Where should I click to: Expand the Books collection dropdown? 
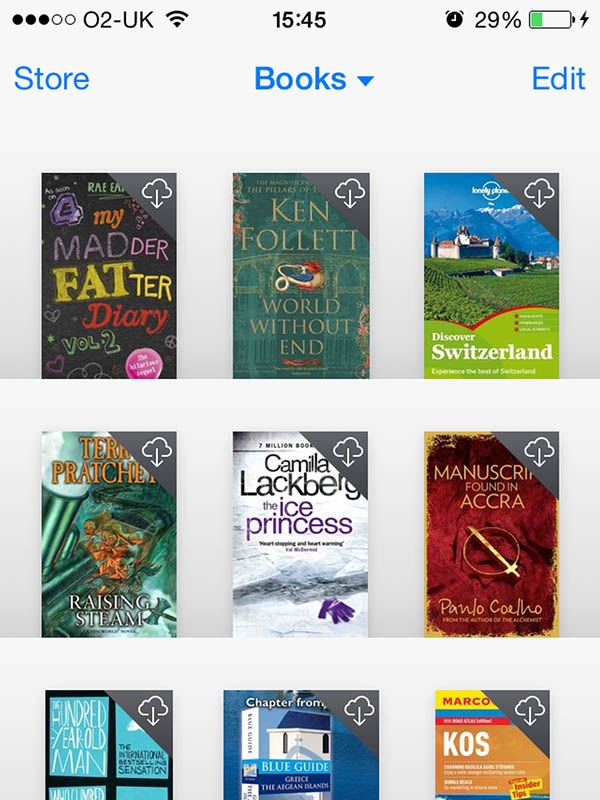313,78
